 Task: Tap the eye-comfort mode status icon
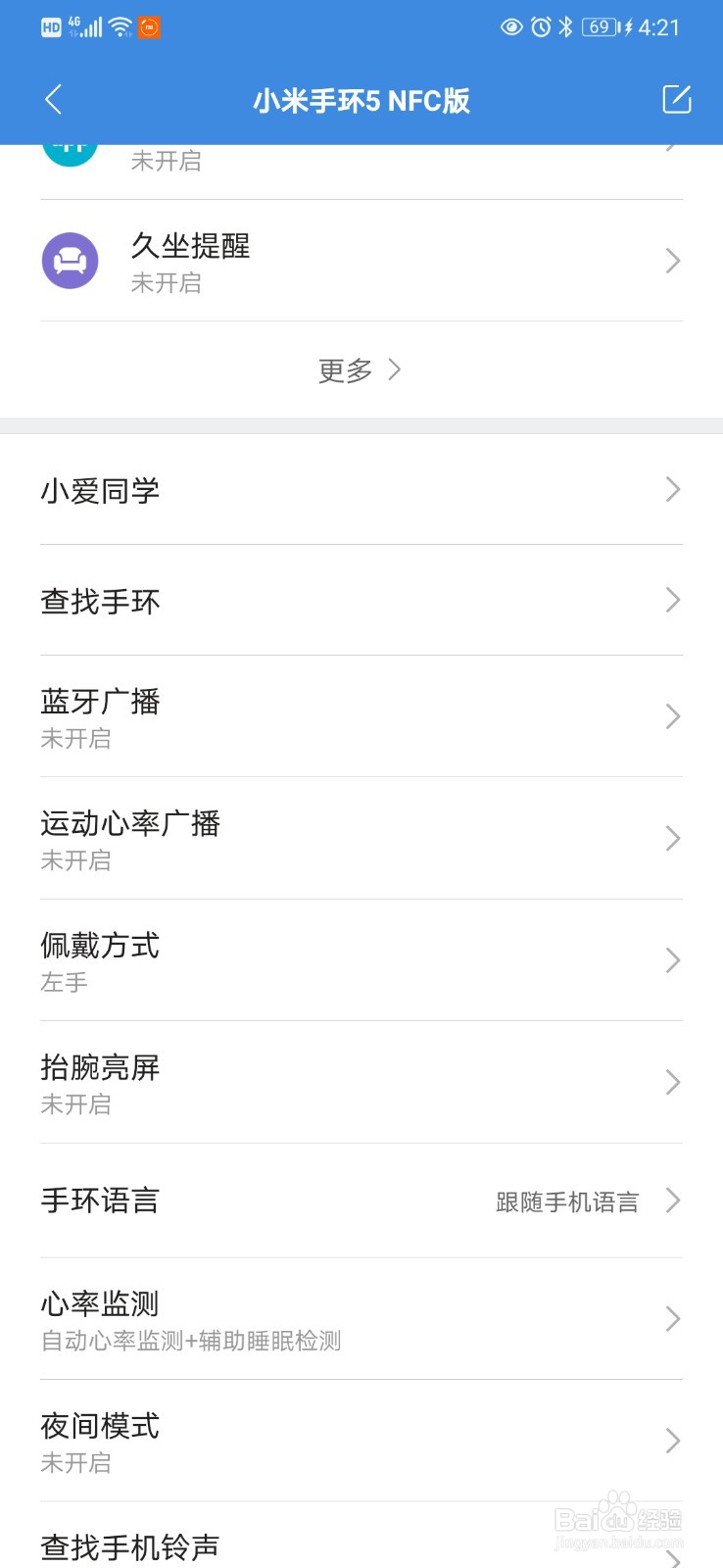click(511, 27)
